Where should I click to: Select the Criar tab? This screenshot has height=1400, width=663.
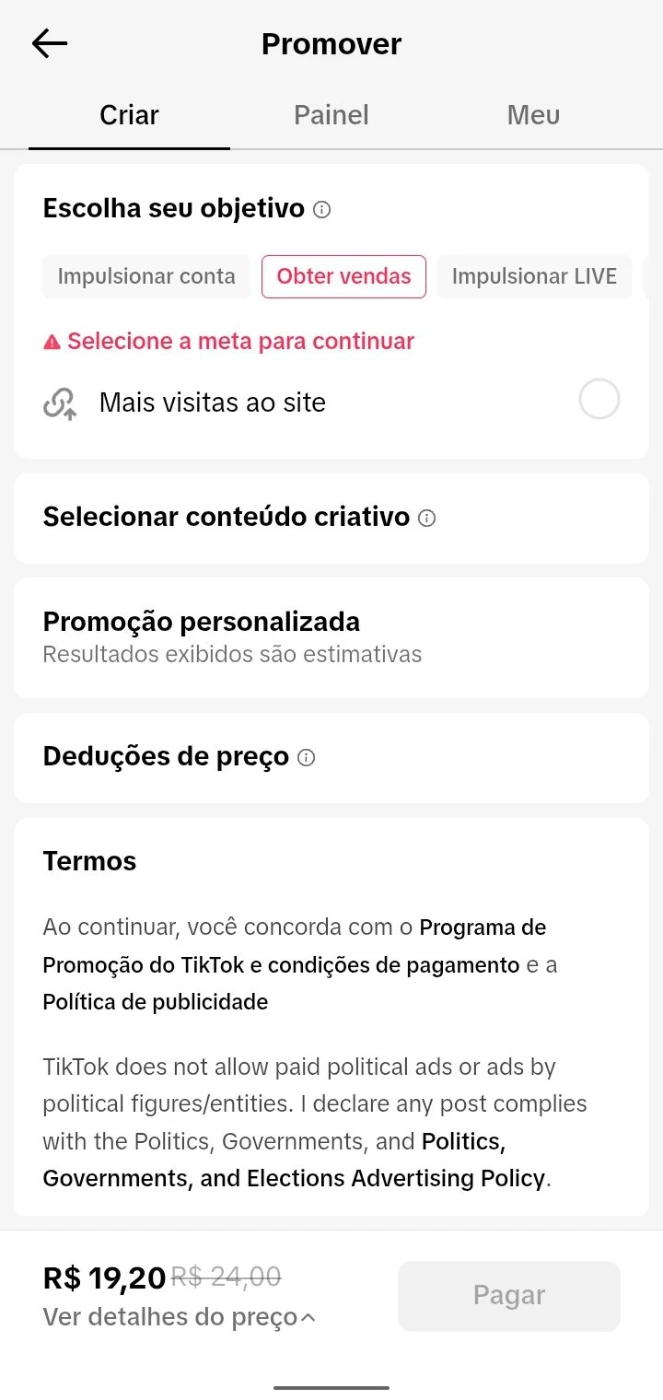[x=129, y=115]
